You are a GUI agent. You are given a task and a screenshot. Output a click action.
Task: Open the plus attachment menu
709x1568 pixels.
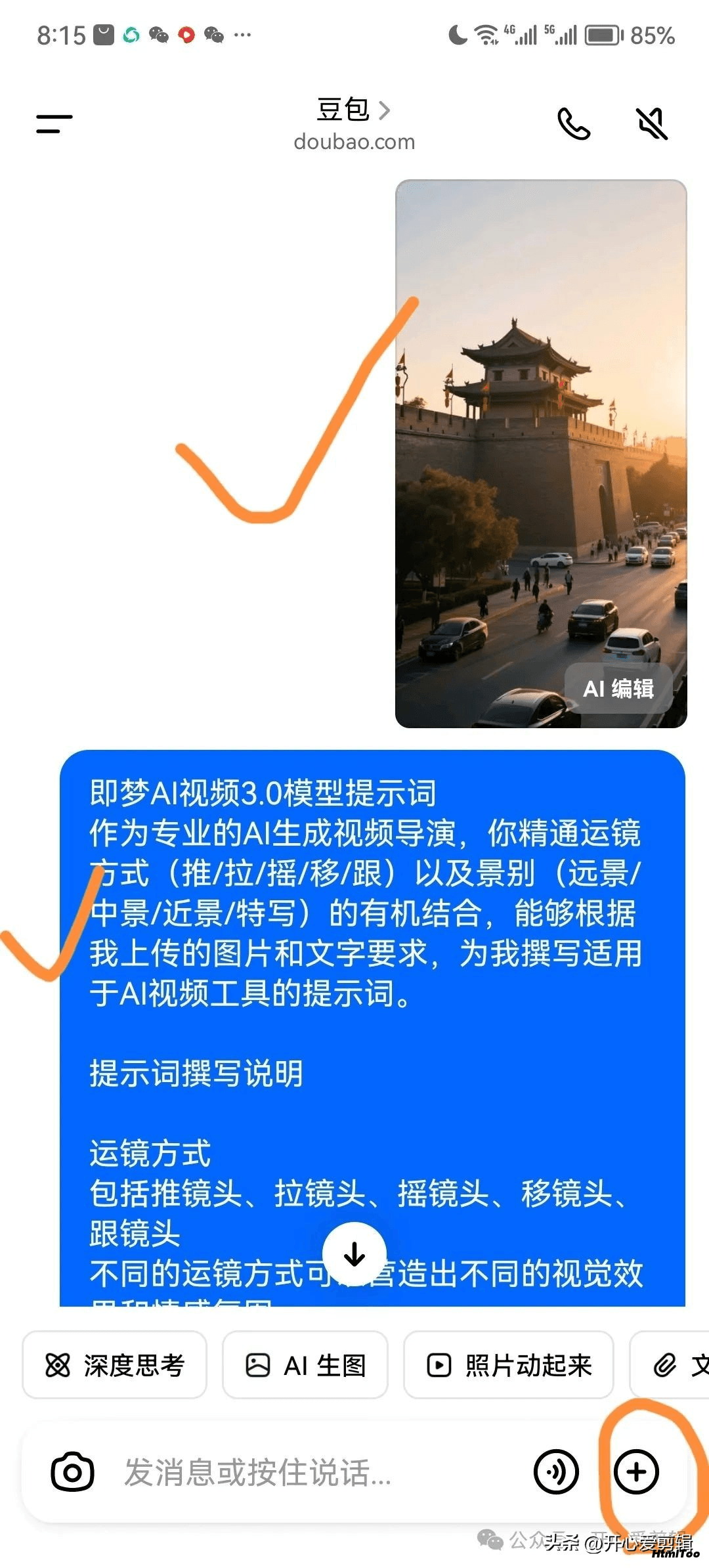[x=636, y=1472]
